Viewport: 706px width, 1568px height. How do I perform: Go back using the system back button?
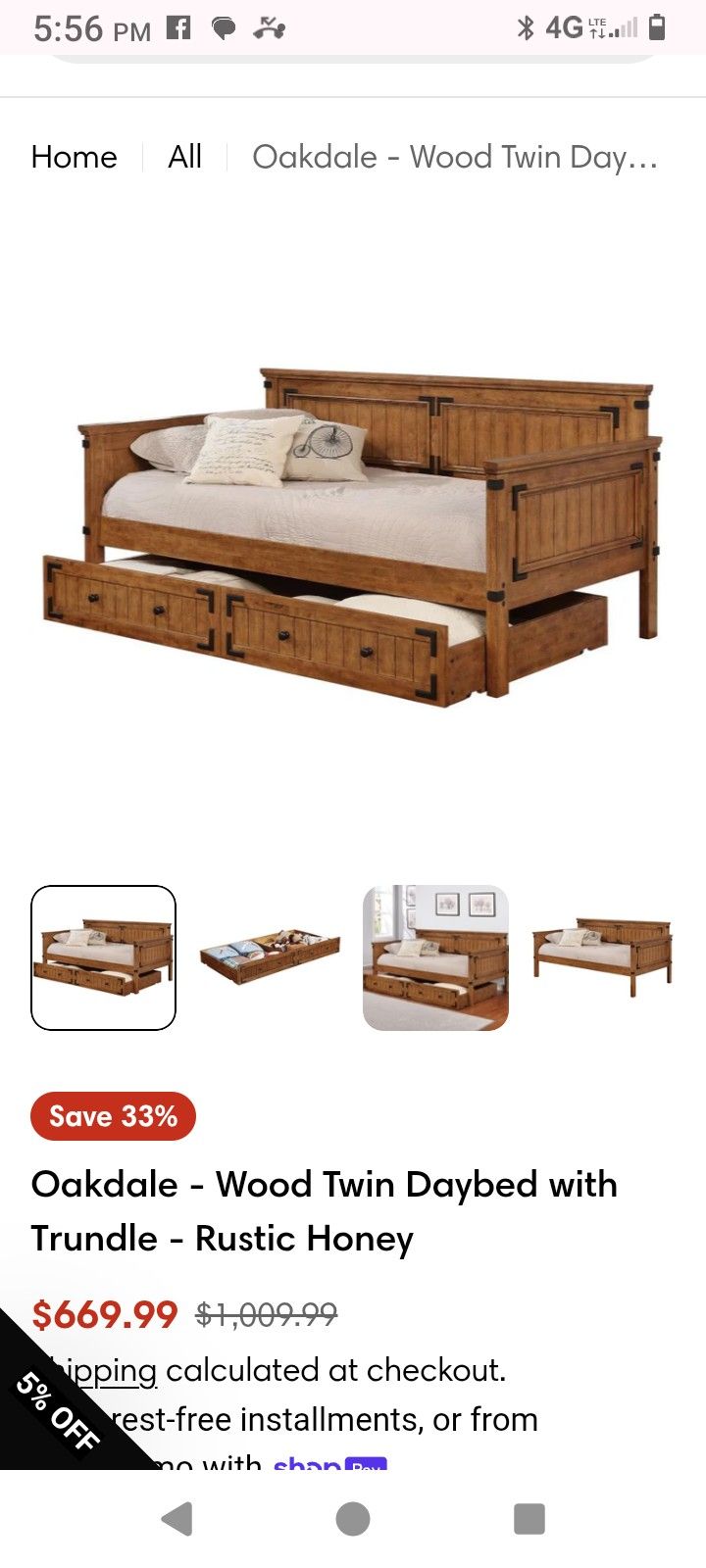(177, 1519)
